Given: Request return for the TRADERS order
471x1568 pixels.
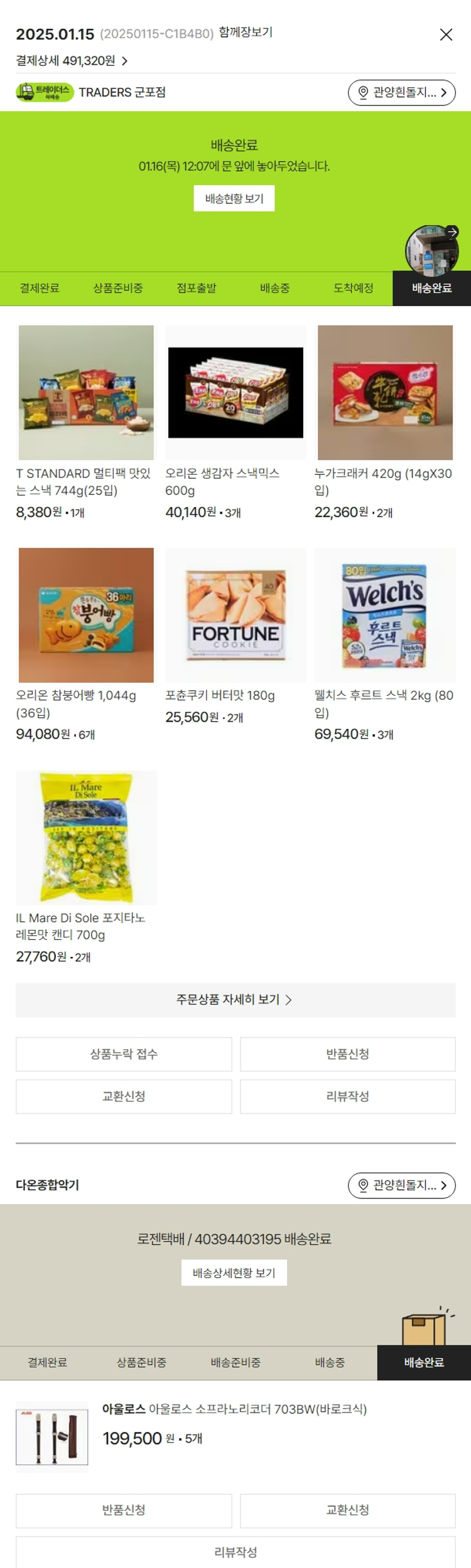Looking at the screenshot, I should tap(347, 1054).
